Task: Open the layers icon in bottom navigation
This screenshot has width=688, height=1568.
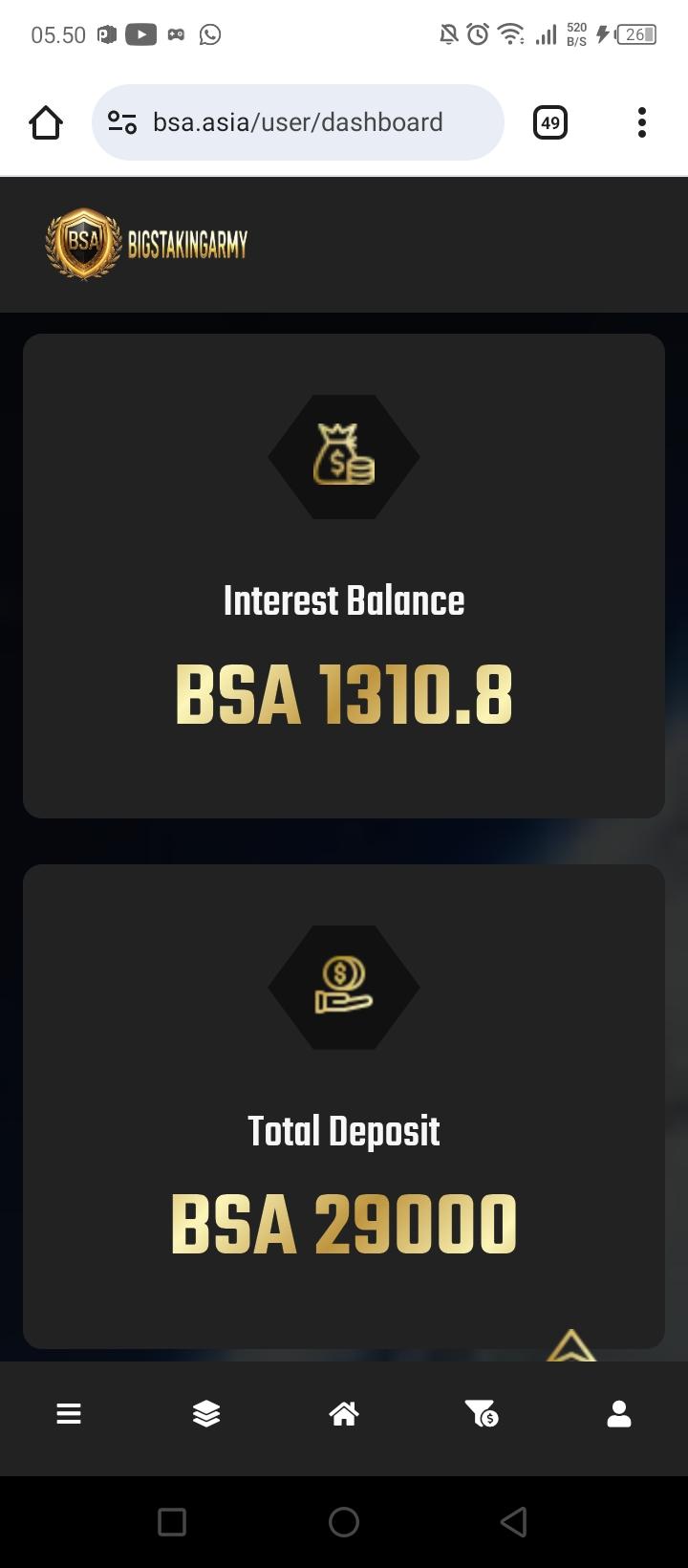Action: (206, 1413)
